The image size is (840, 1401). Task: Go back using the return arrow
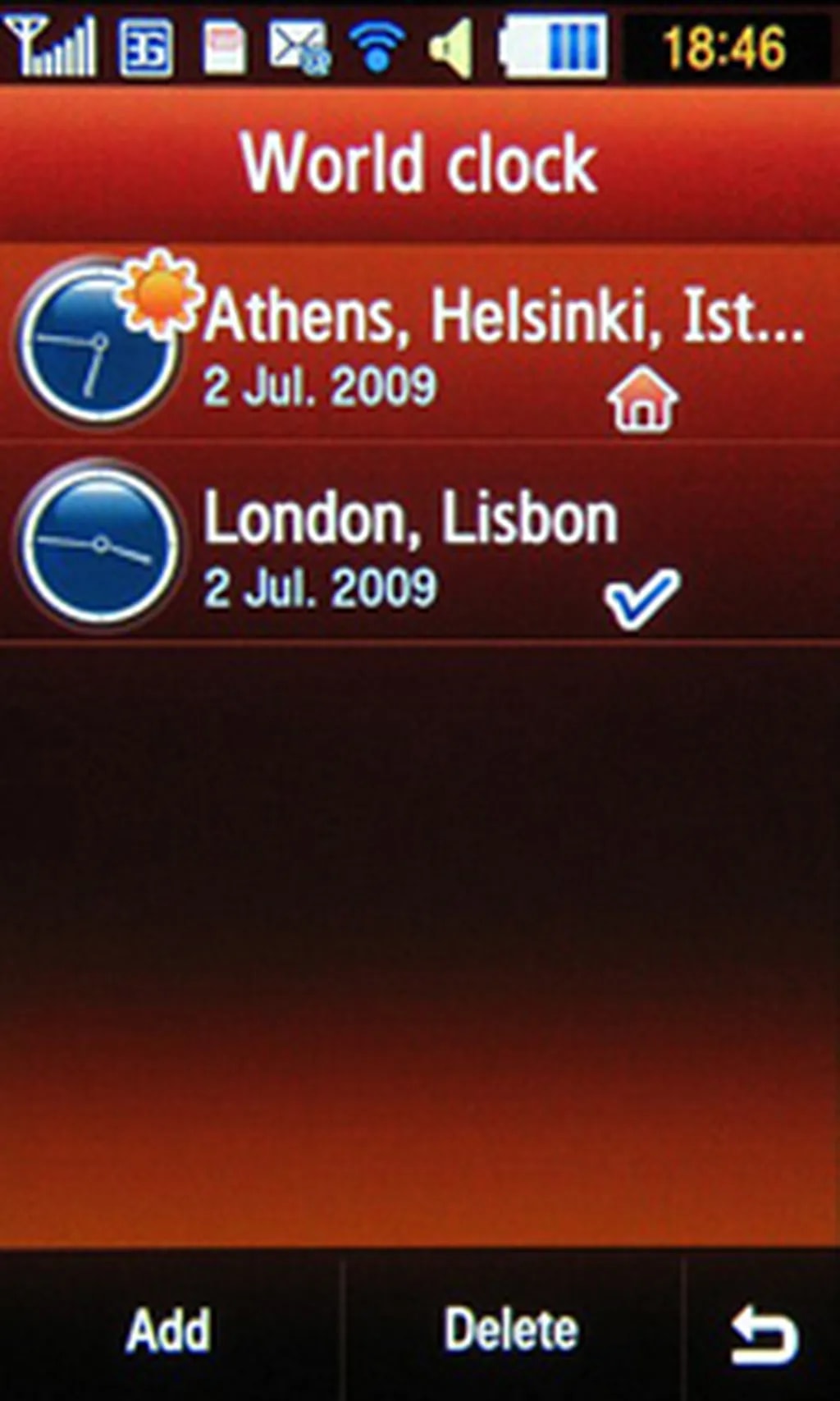tap(763, 1335)
